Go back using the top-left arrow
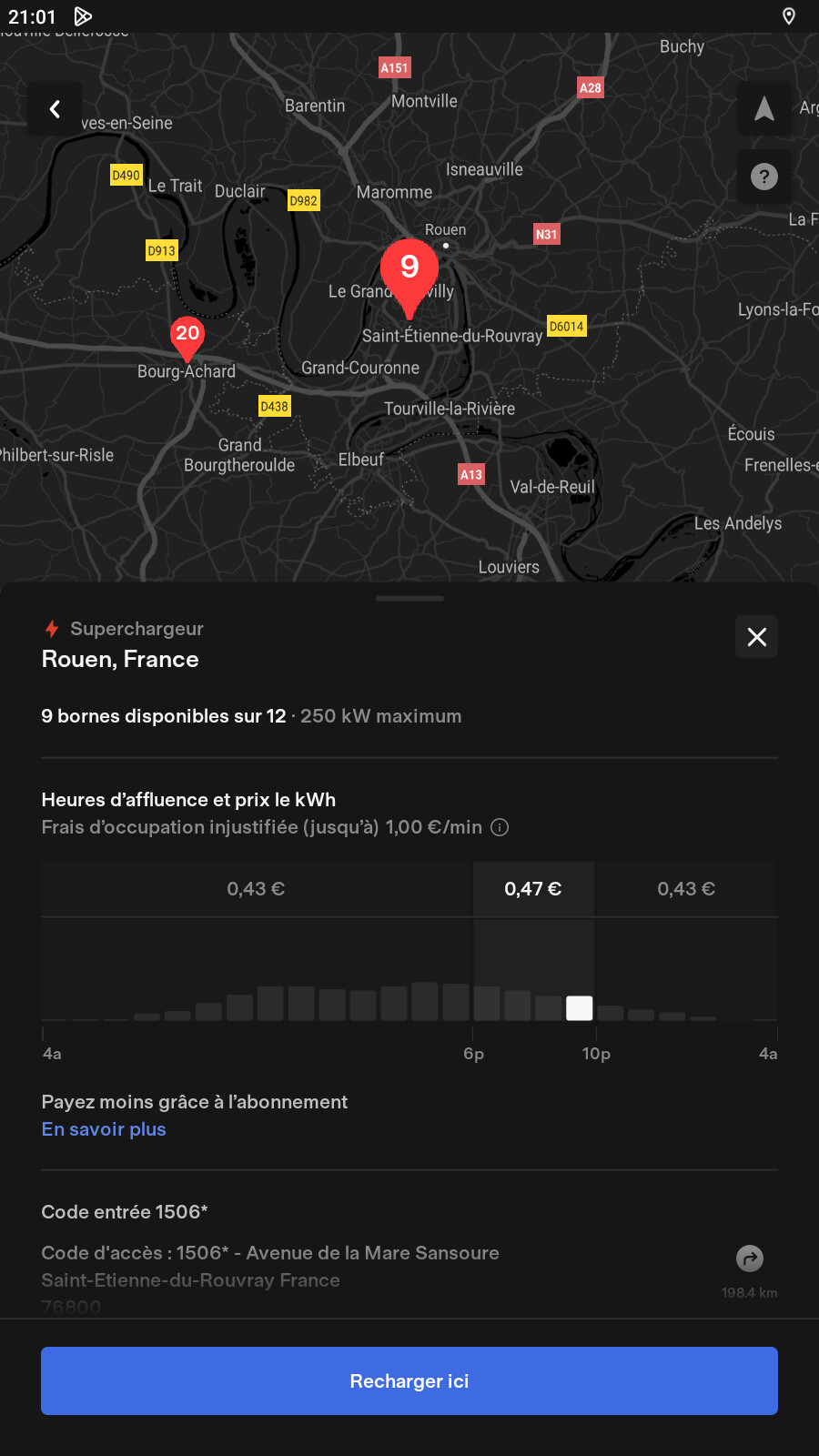This screenshot has height=1456, width=819. click(x=55, y=109)
